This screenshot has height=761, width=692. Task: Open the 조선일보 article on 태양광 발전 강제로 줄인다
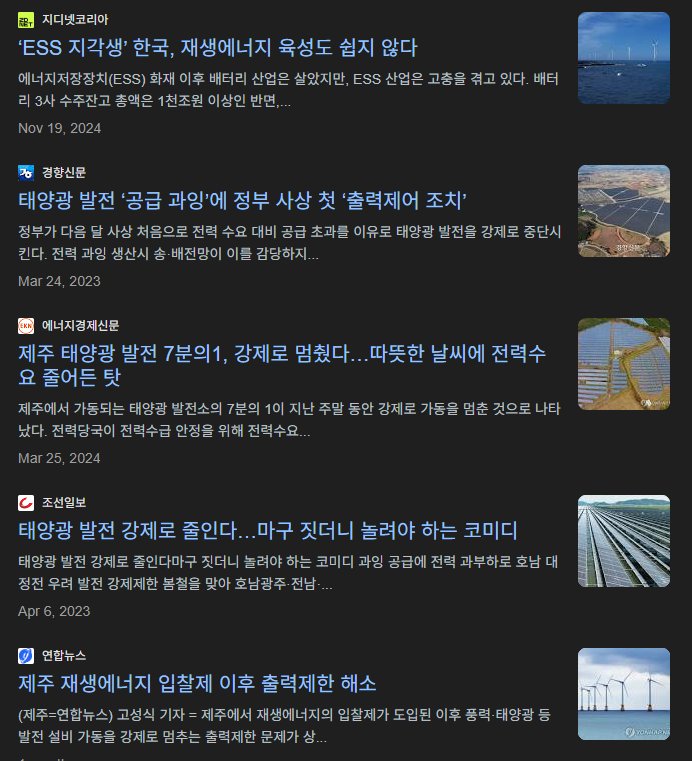[268, 530]
